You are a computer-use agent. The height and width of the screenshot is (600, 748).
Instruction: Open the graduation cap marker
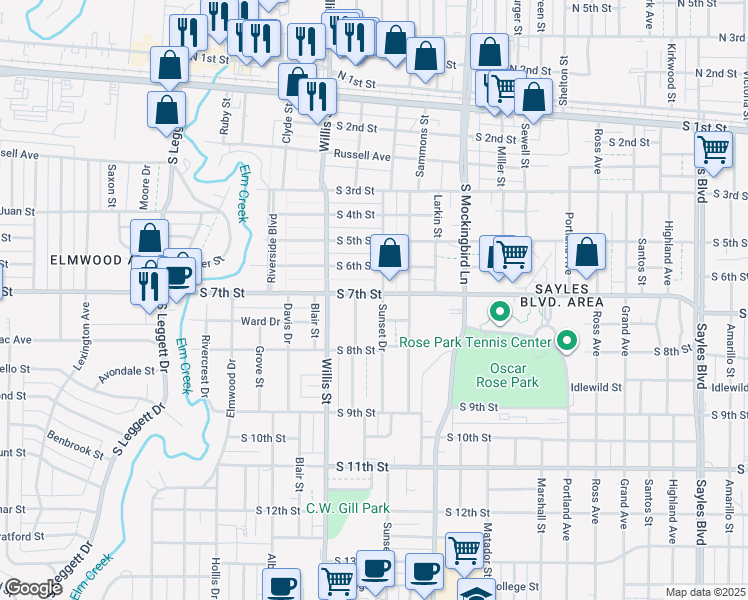(477, 592)
